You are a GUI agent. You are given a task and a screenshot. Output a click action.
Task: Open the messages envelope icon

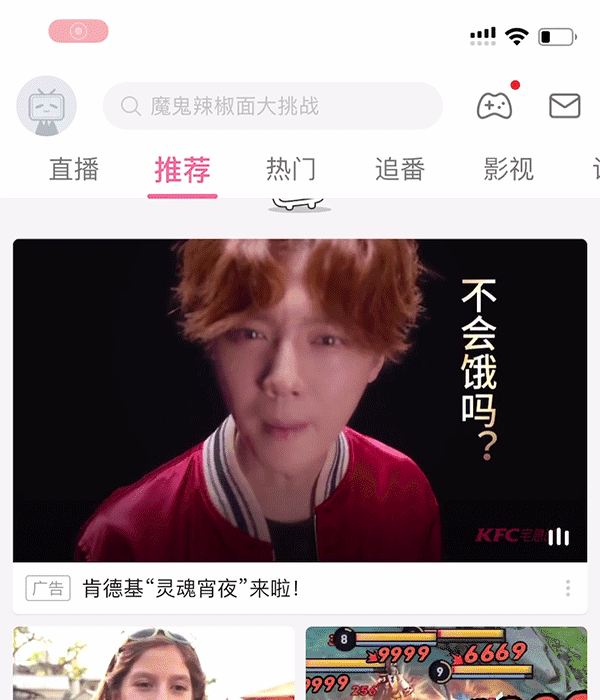565,105
